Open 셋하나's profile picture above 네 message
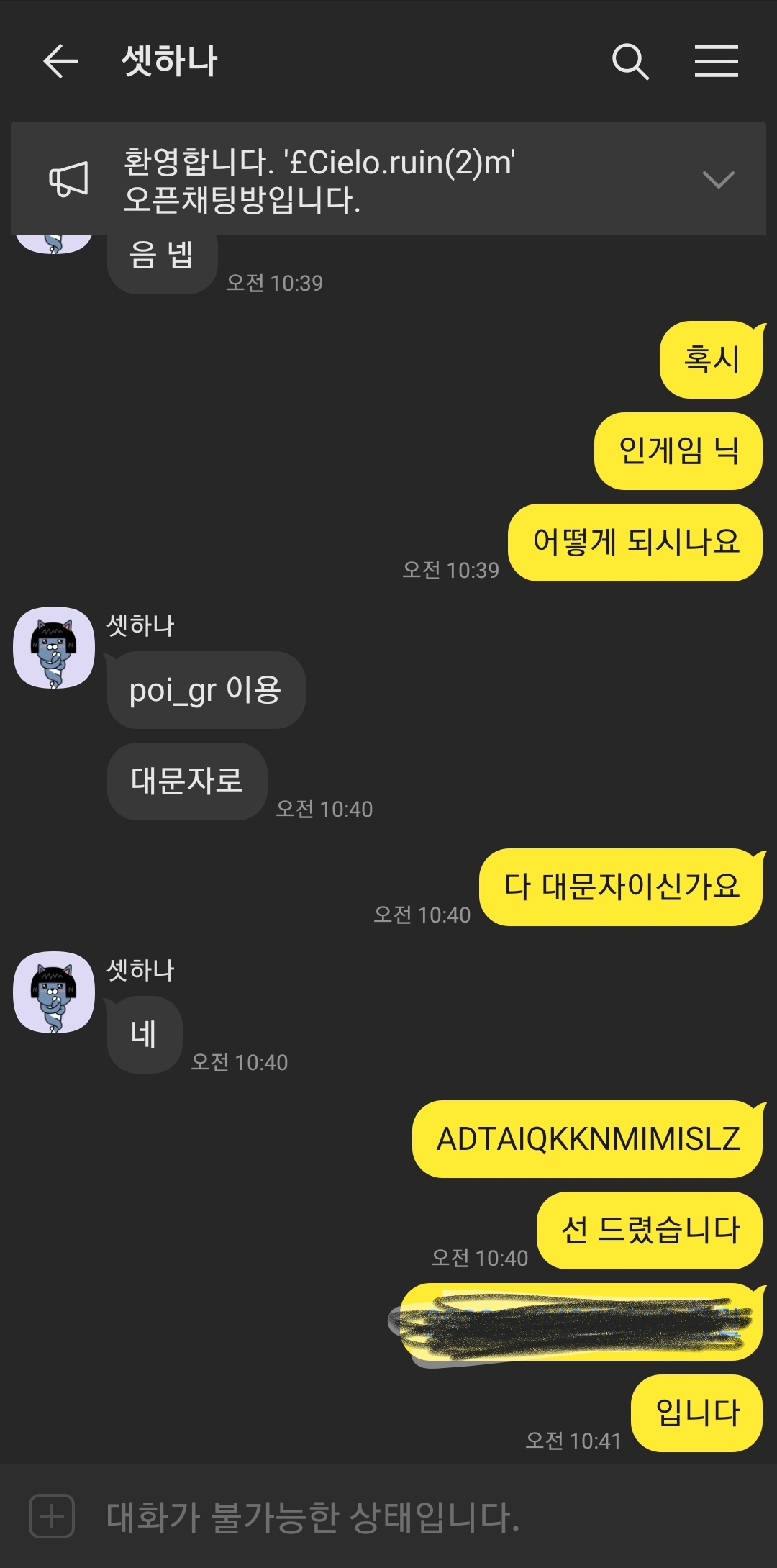The image size is (777, 1568). (x=54, y=992)
